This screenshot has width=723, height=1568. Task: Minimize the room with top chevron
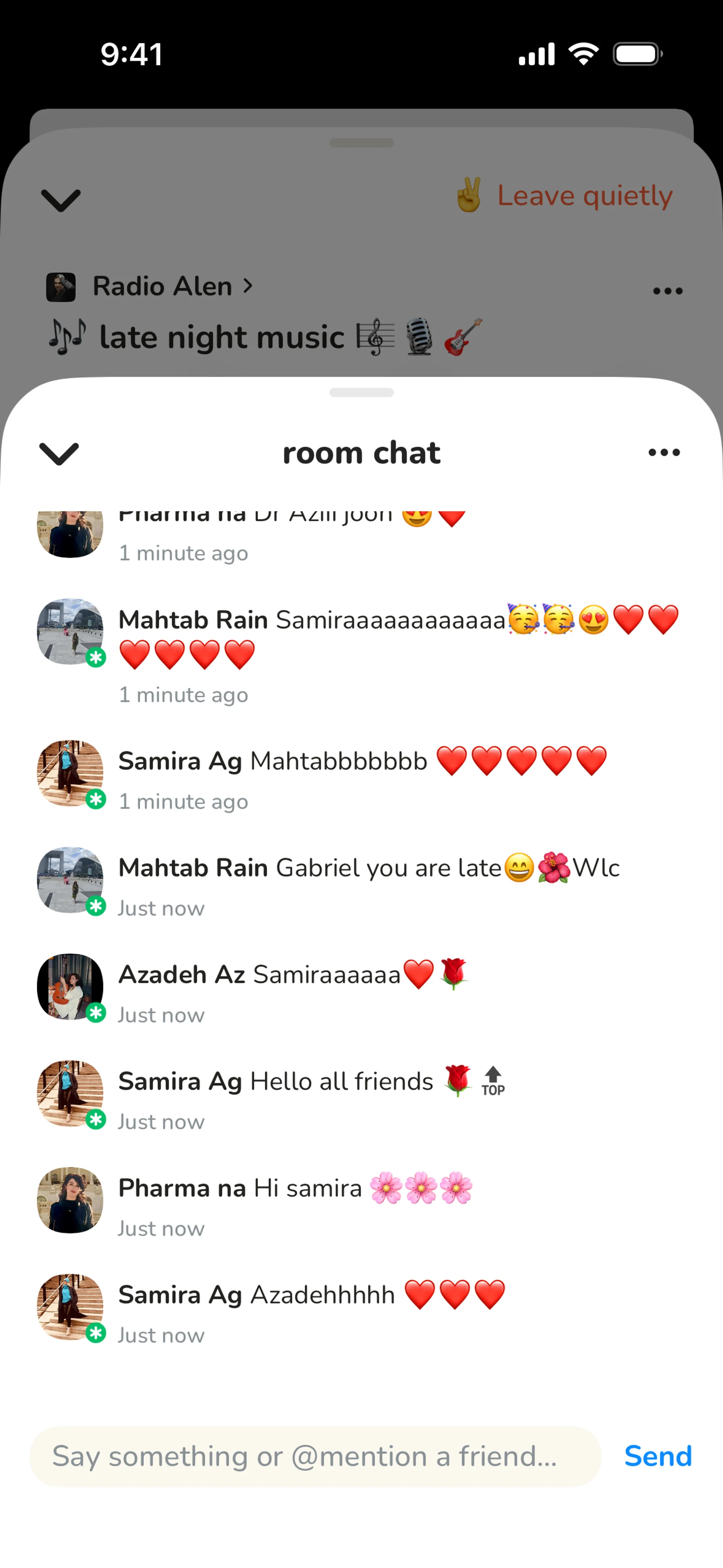[x=60, y=200]
